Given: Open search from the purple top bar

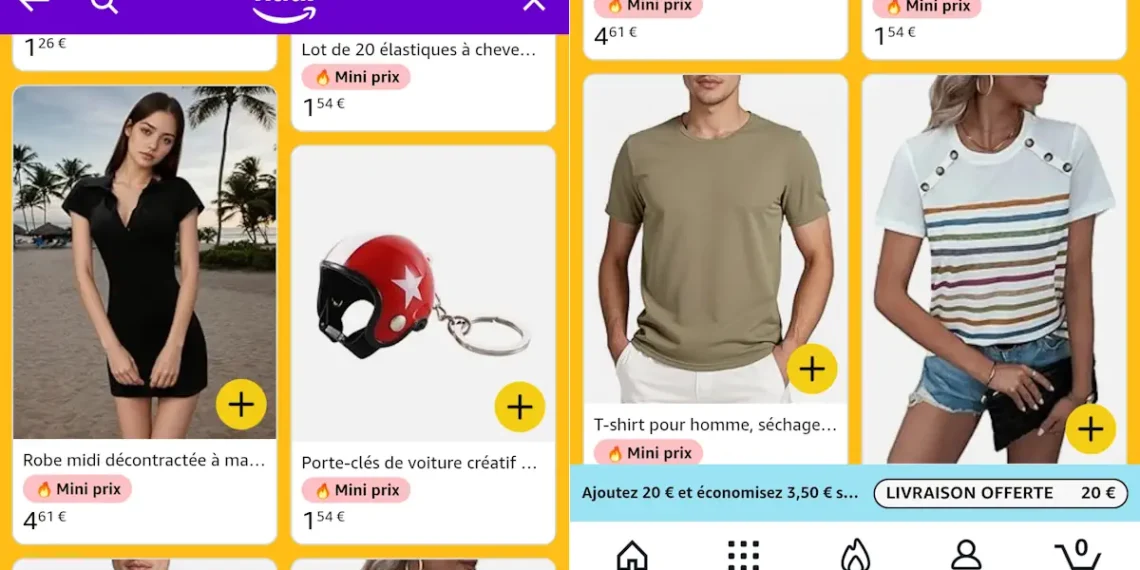Looking at the screenshot, I should tap(104, 6).
